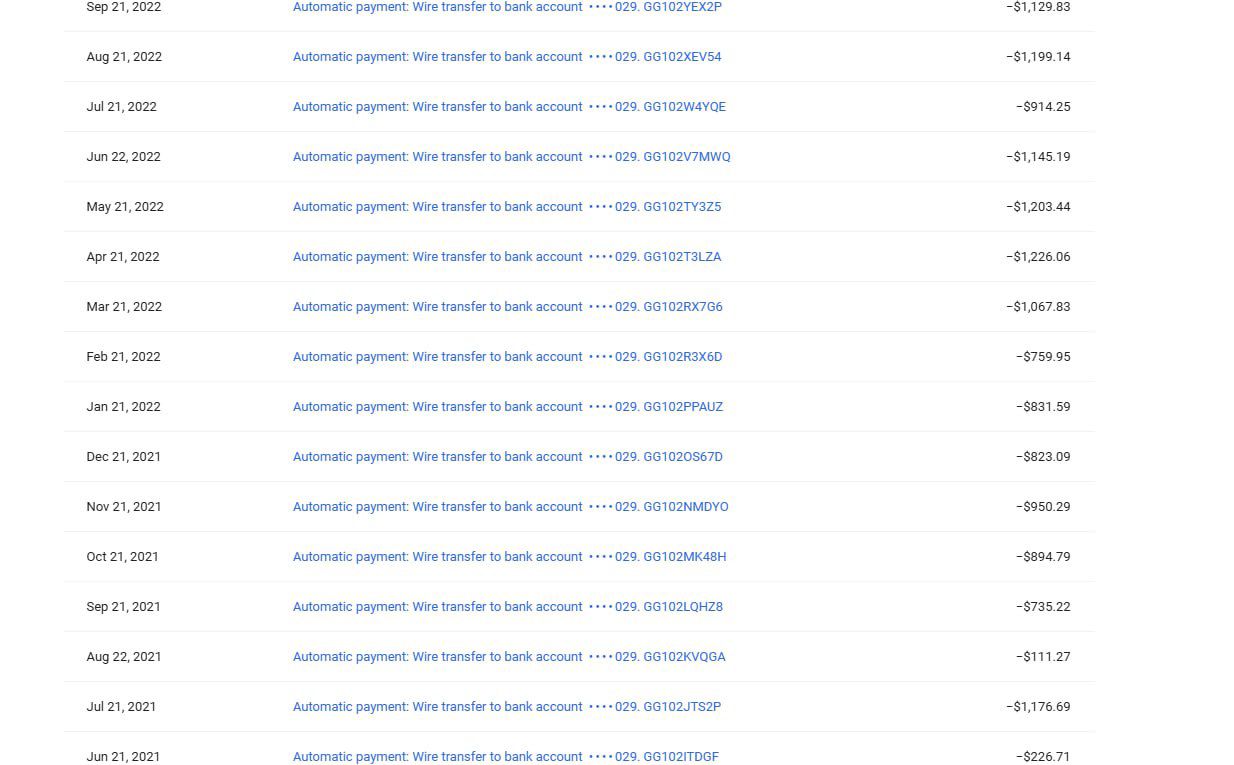This screenshot has width=1234, height=765.
Task: Open the Aug 22, 2021 automatic payment
Action: (x=509, y=657)
